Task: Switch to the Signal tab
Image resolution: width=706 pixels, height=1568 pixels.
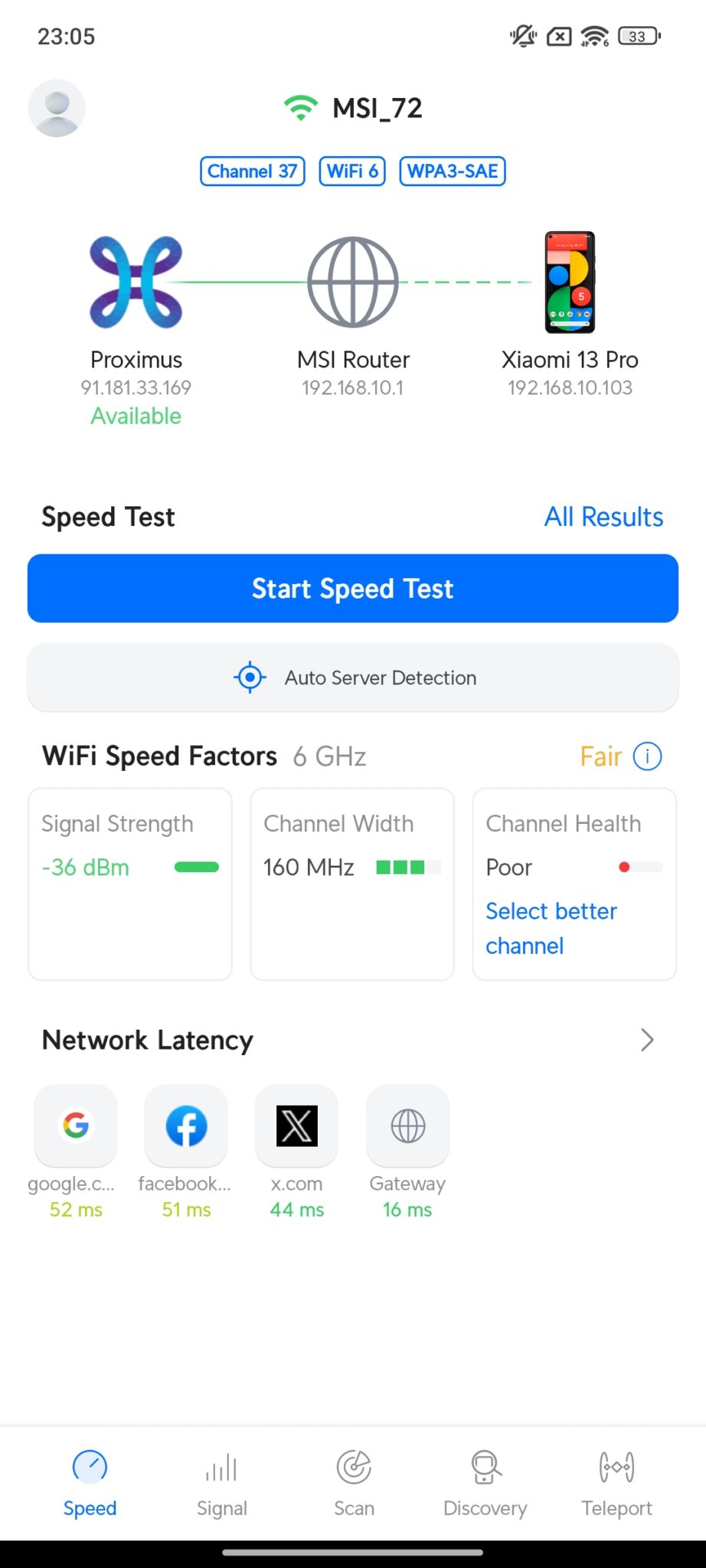Action: tap(222, 1484)
